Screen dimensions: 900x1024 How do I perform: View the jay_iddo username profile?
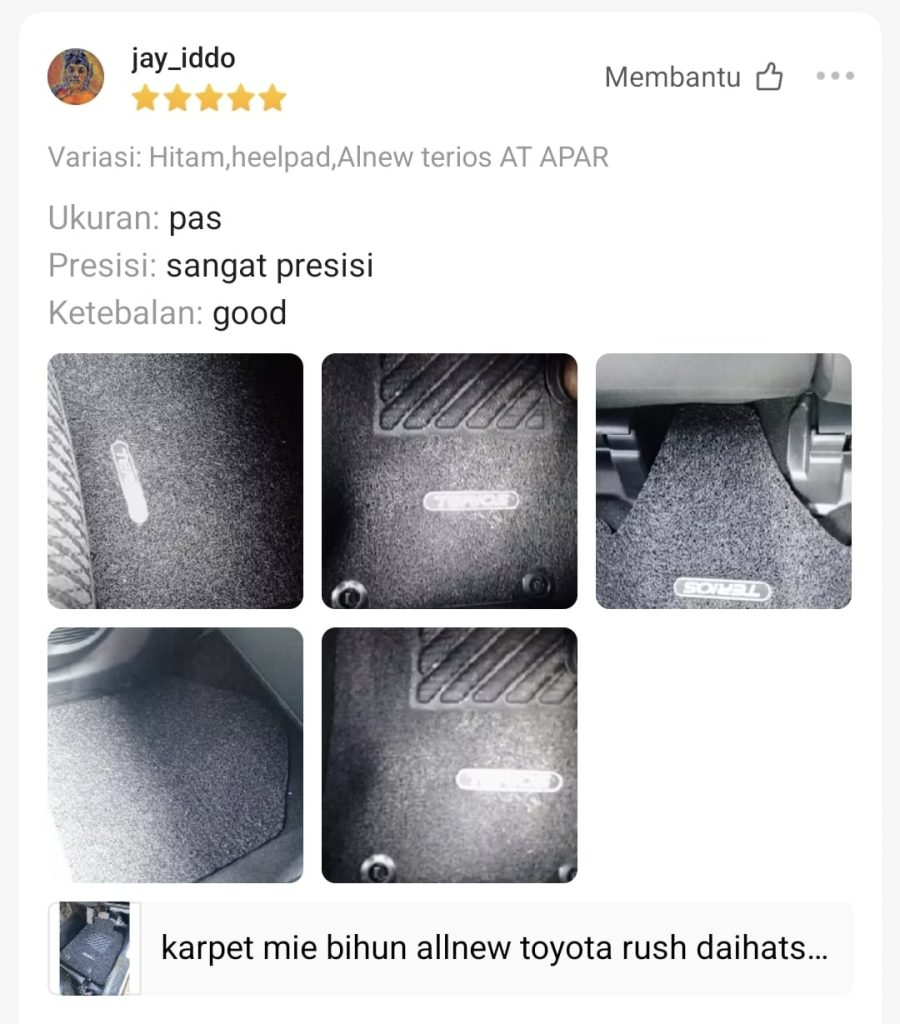click(183, 58)
